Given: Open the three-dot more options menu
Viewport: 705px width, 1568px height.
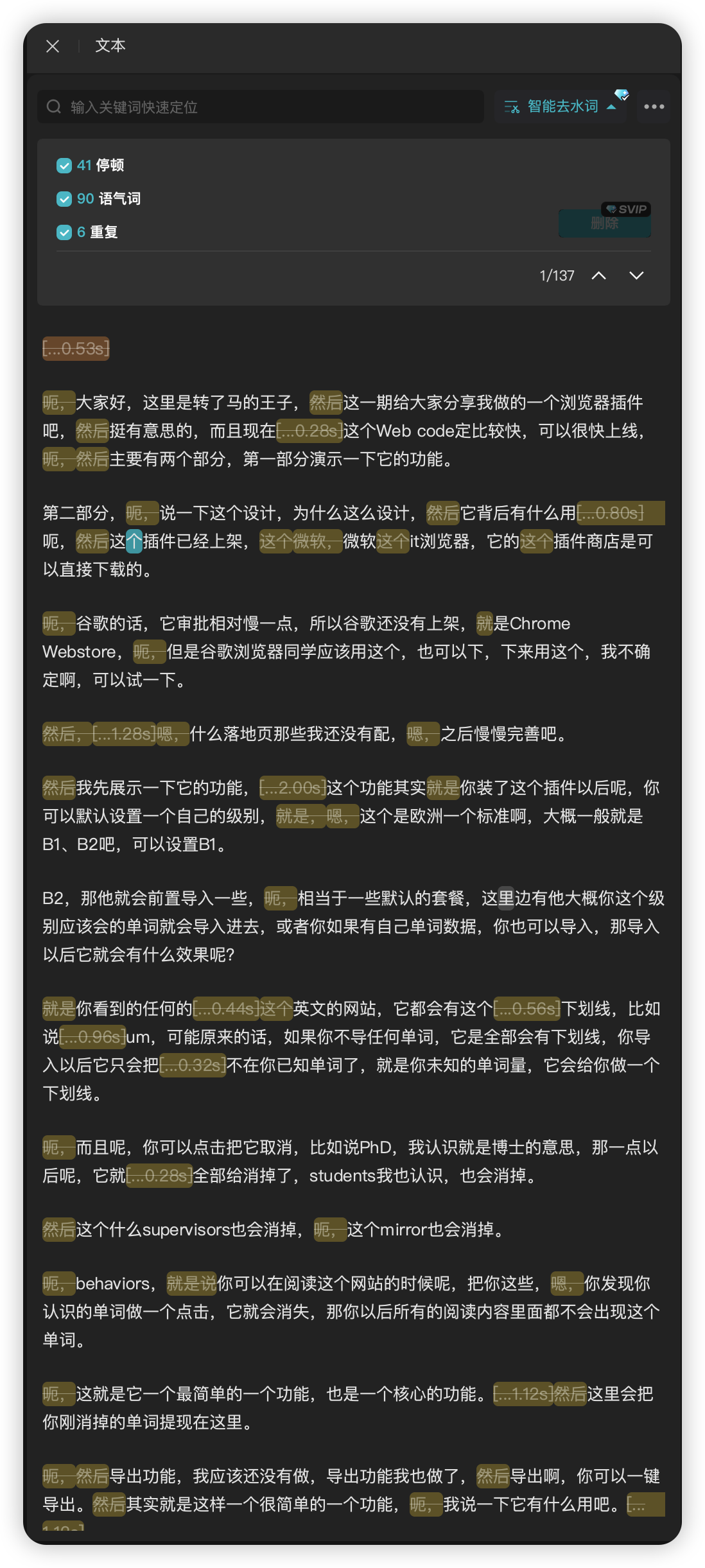Looking at the screenshot, I should point(654,107).
